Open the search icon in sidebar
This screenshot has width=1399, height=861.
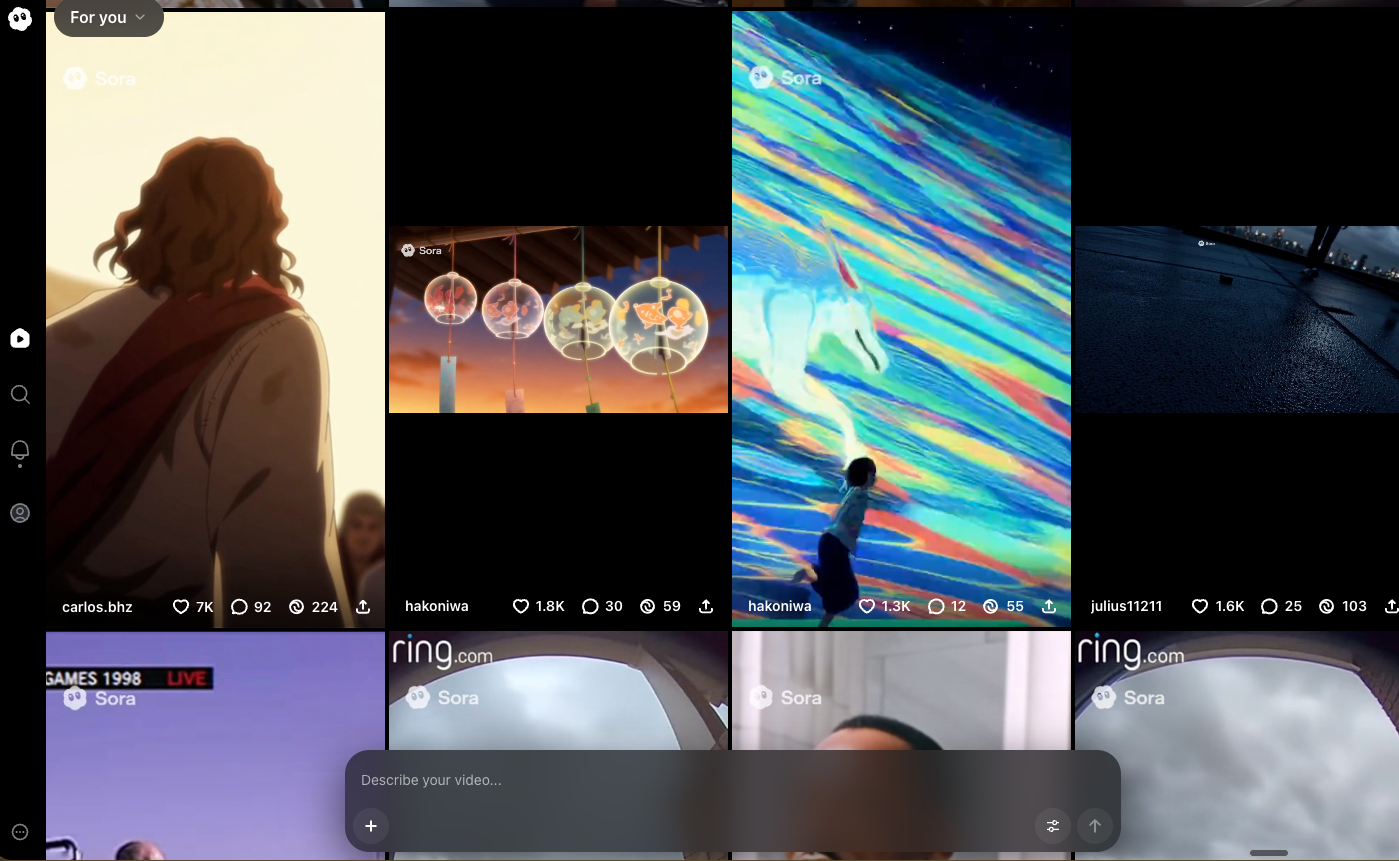(20, 395)
